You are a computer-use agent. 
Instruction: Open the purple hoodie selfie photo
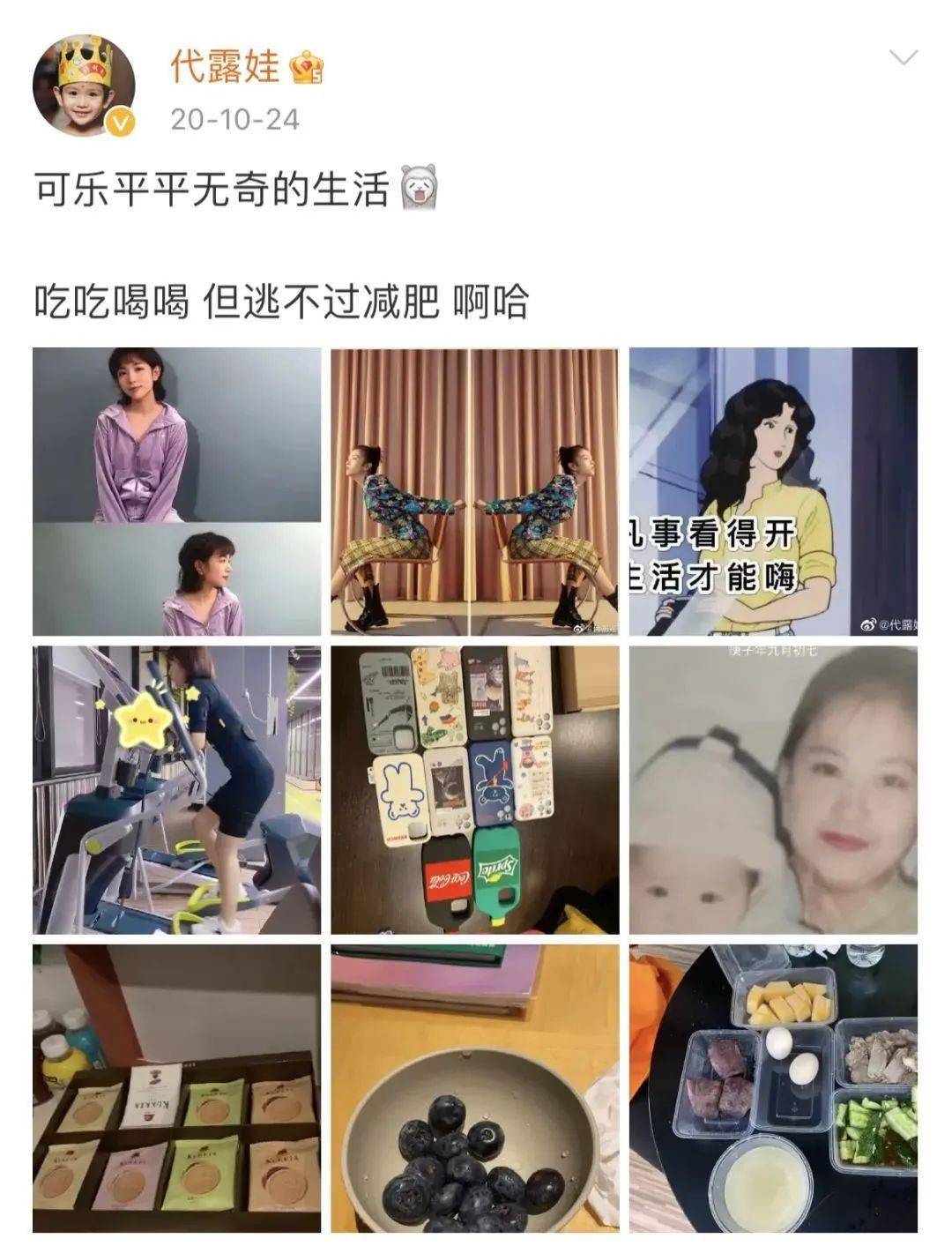click(x=177, y=491)
